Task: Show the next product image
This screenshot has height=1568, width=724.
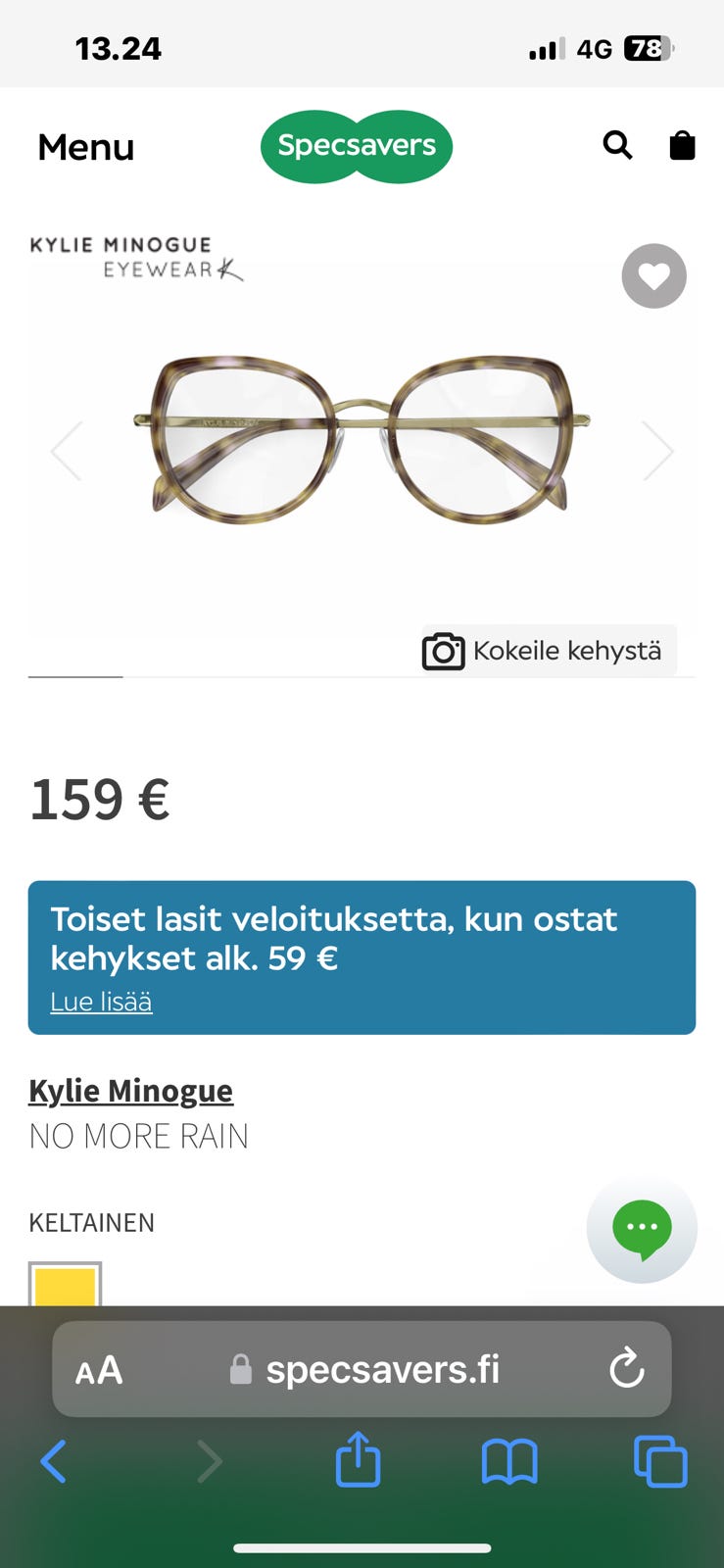Action: coord(658,450)
